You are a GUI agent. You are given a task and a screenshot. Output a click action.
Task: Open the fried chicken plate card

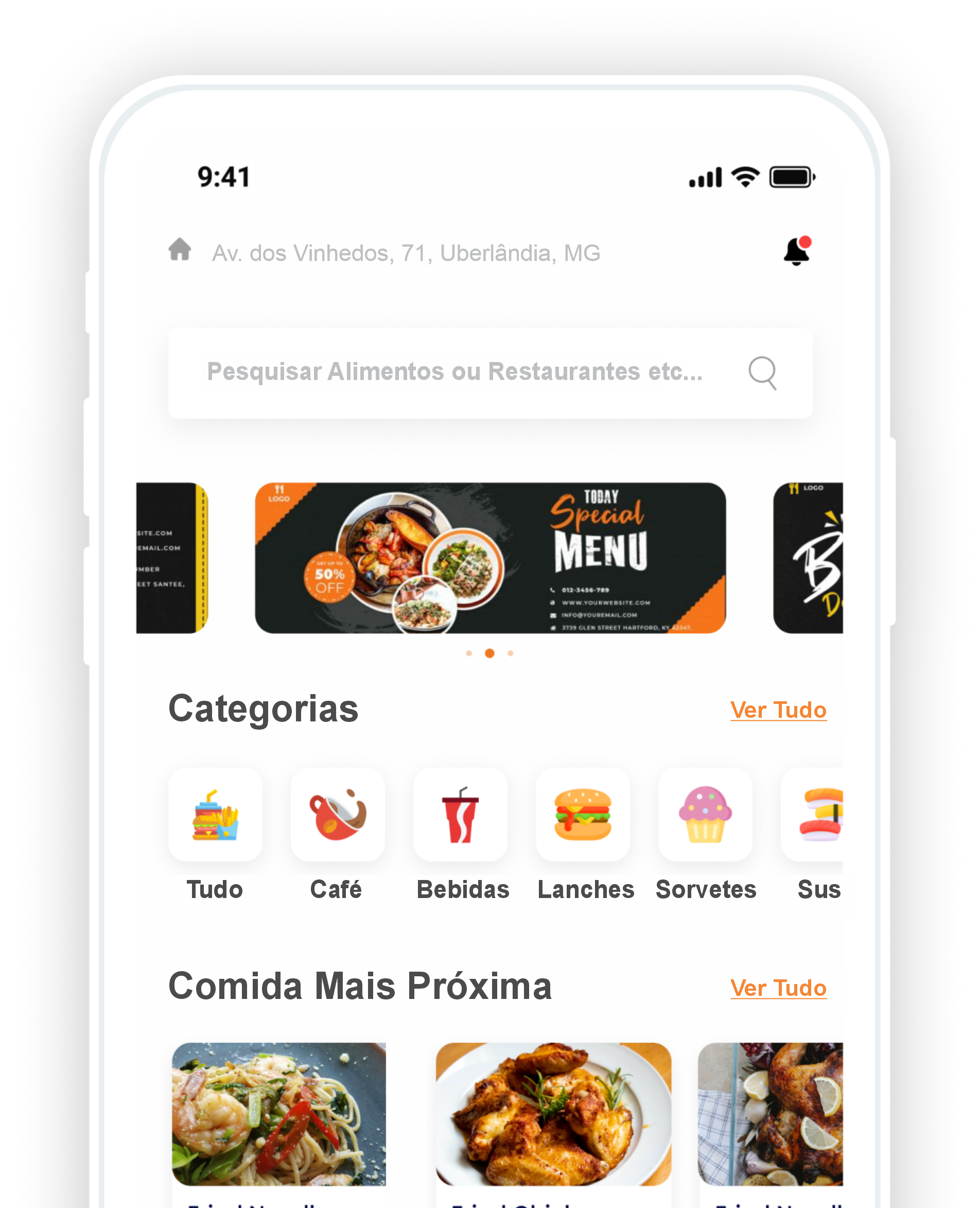point(553,1114)
